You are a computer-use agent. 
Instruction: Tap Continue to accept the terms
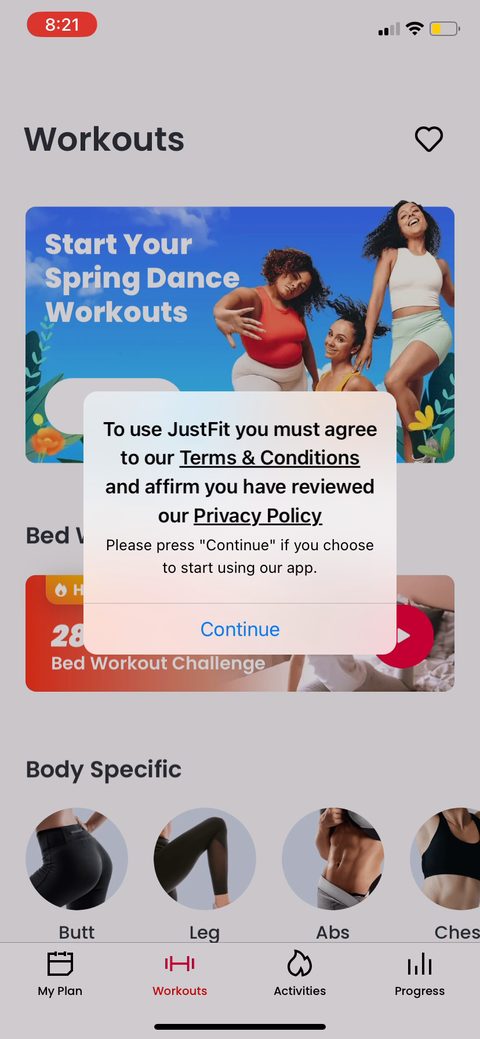(240, 629)
